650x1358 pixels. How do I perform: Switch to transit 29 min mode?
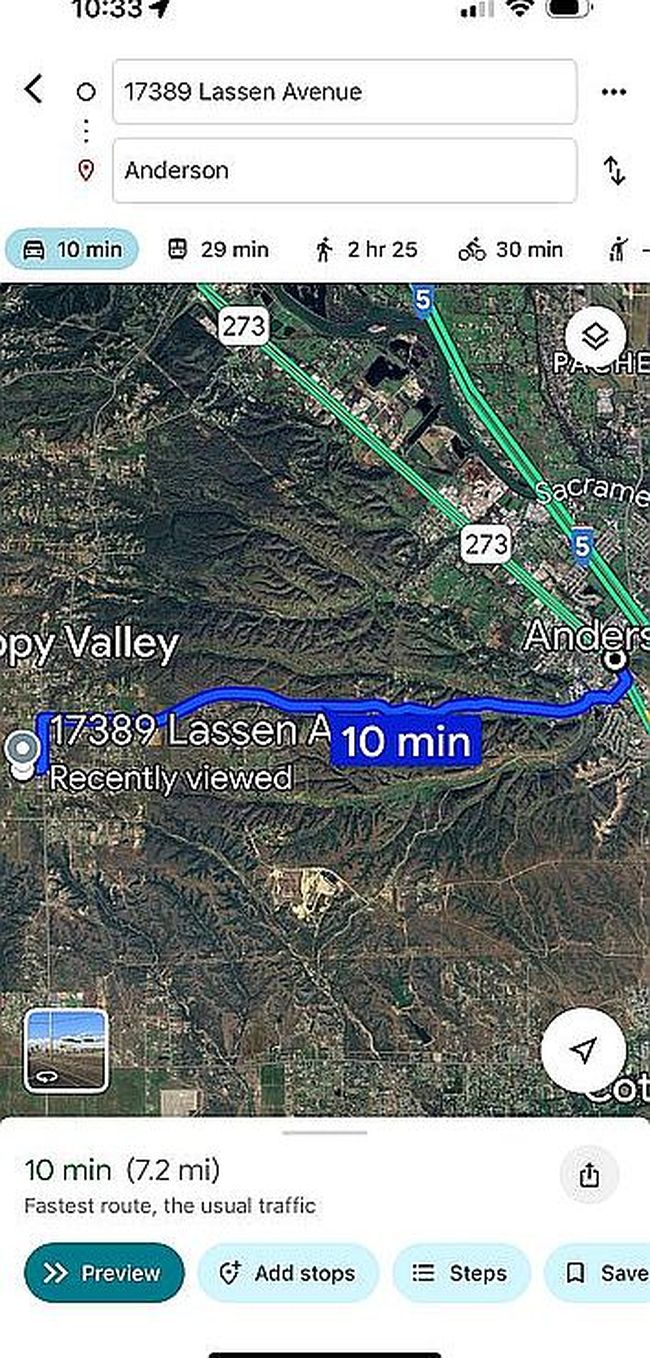tap(218, 250)
